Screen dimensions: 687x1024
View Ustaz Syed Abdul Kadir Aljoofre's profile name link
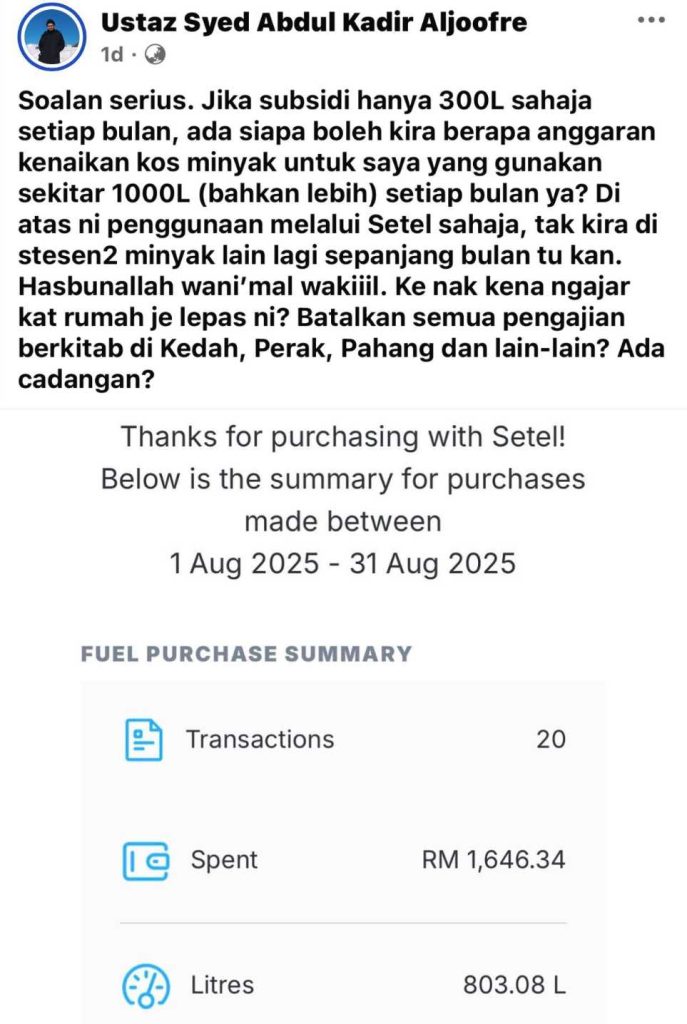(314, 22)
